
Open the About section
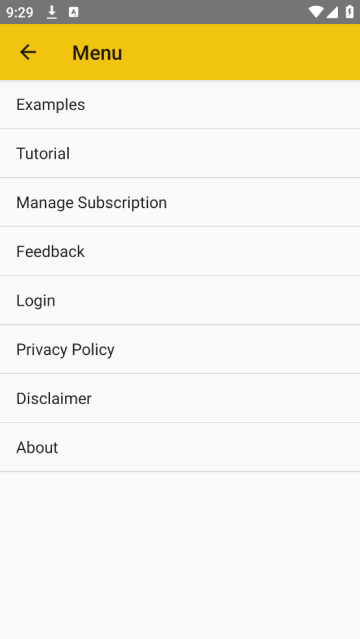coord(180,447)
